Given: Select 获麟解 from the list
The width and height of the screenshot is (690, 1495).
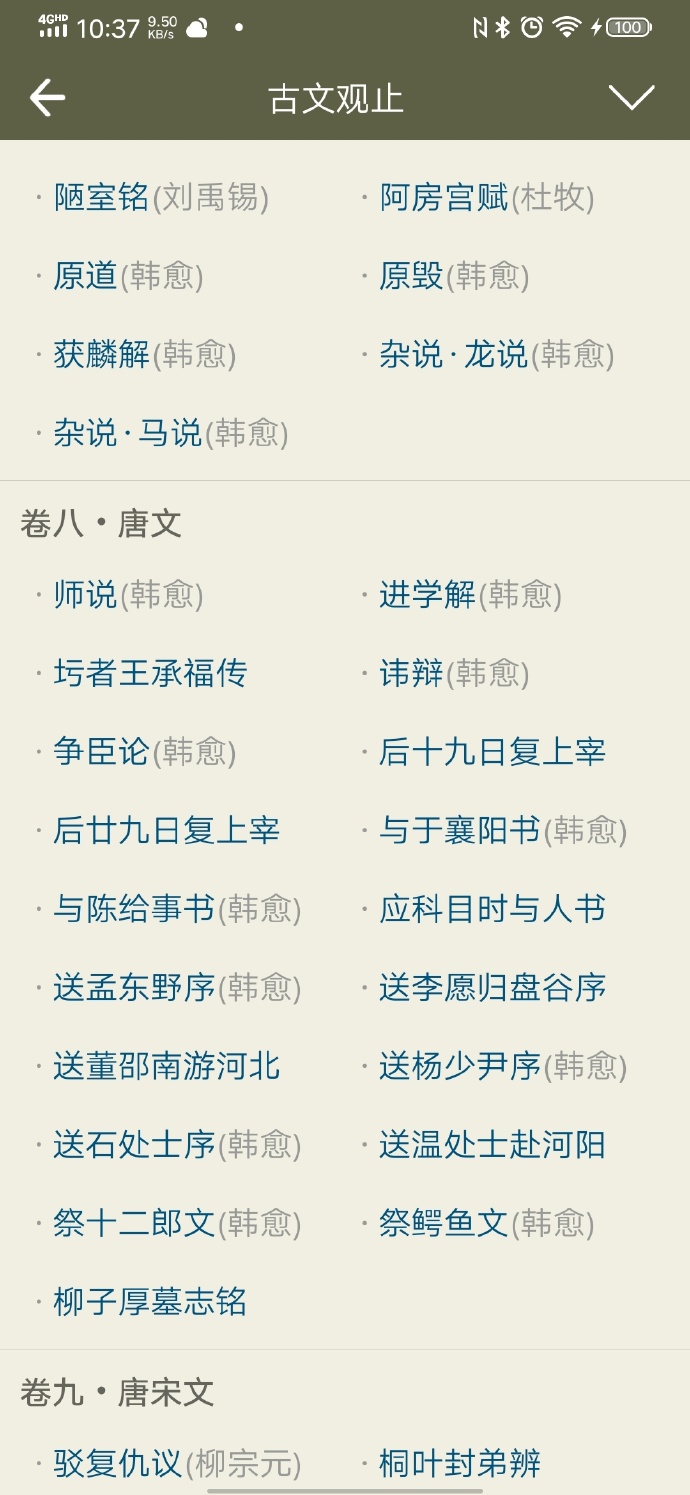Looking at the screenshot, I should [144, 354].
